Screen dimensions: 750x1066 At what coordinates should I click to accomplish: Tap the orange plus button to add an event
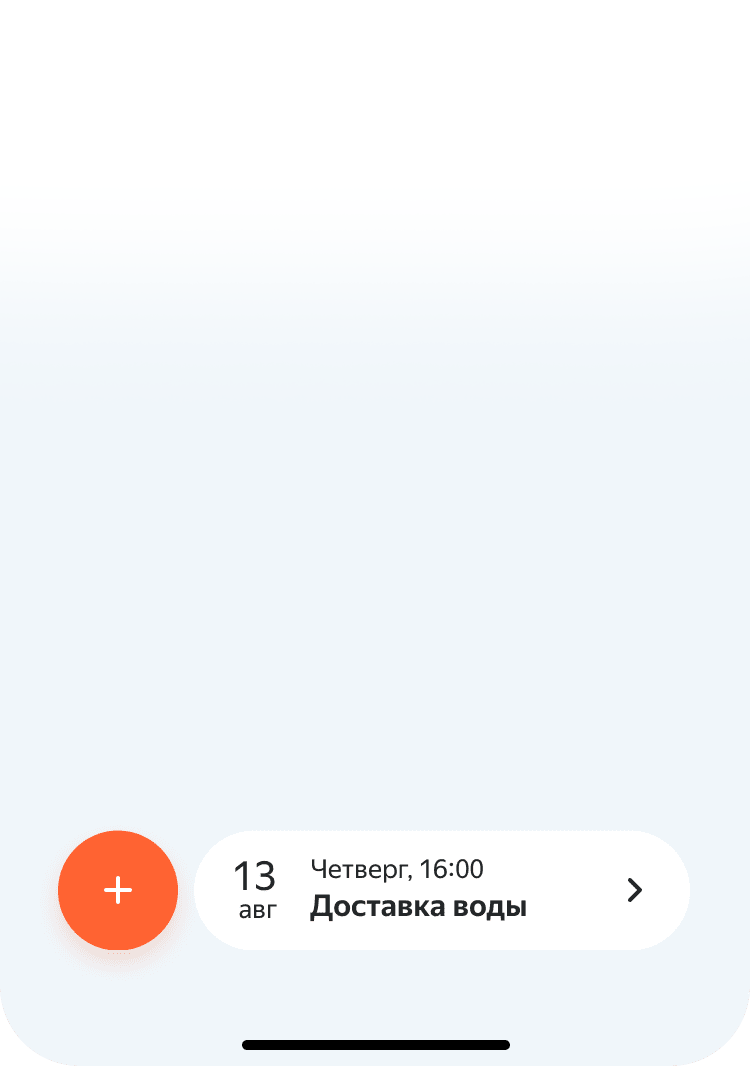[118, 890]
